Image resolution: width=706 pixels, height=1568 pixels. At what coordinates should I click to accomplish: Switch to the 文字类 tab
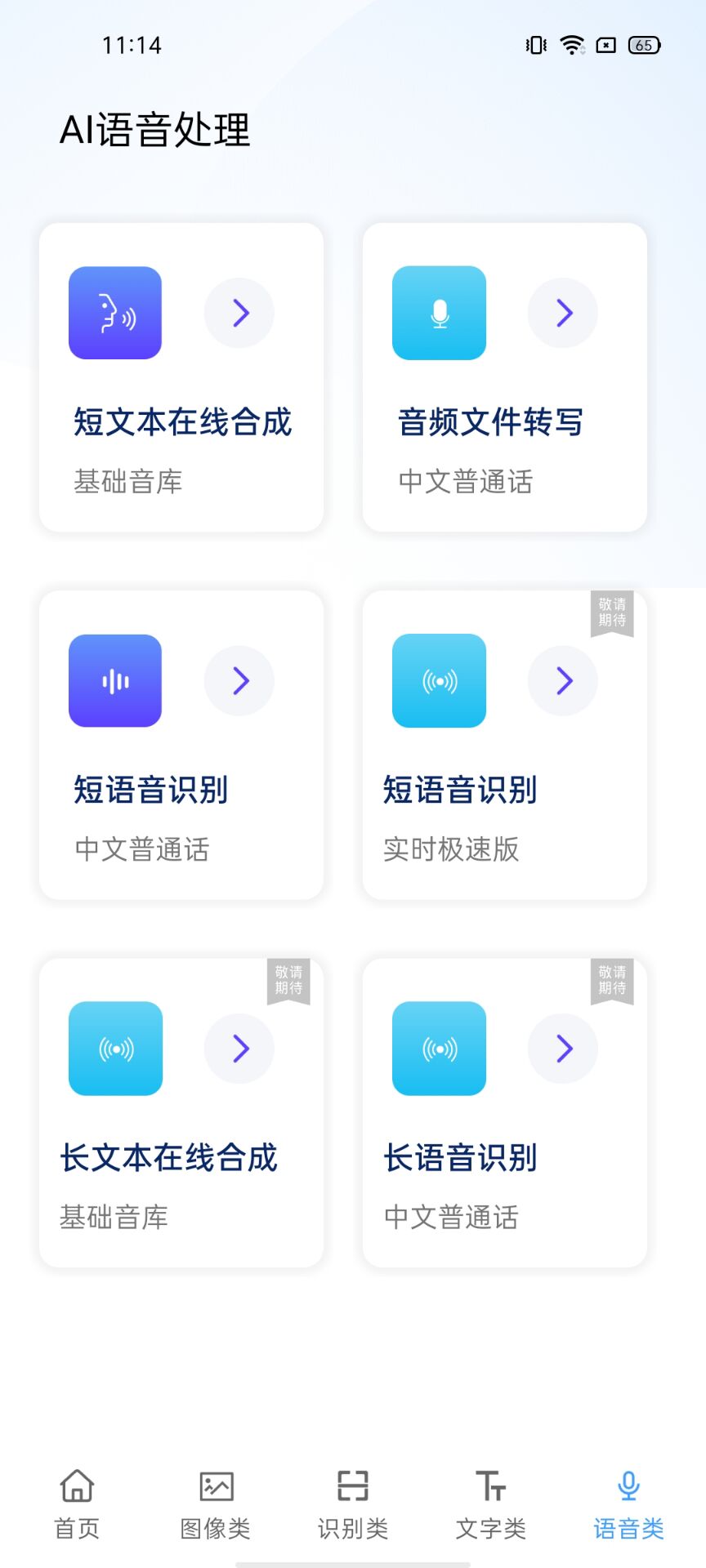coord(491,1504)
